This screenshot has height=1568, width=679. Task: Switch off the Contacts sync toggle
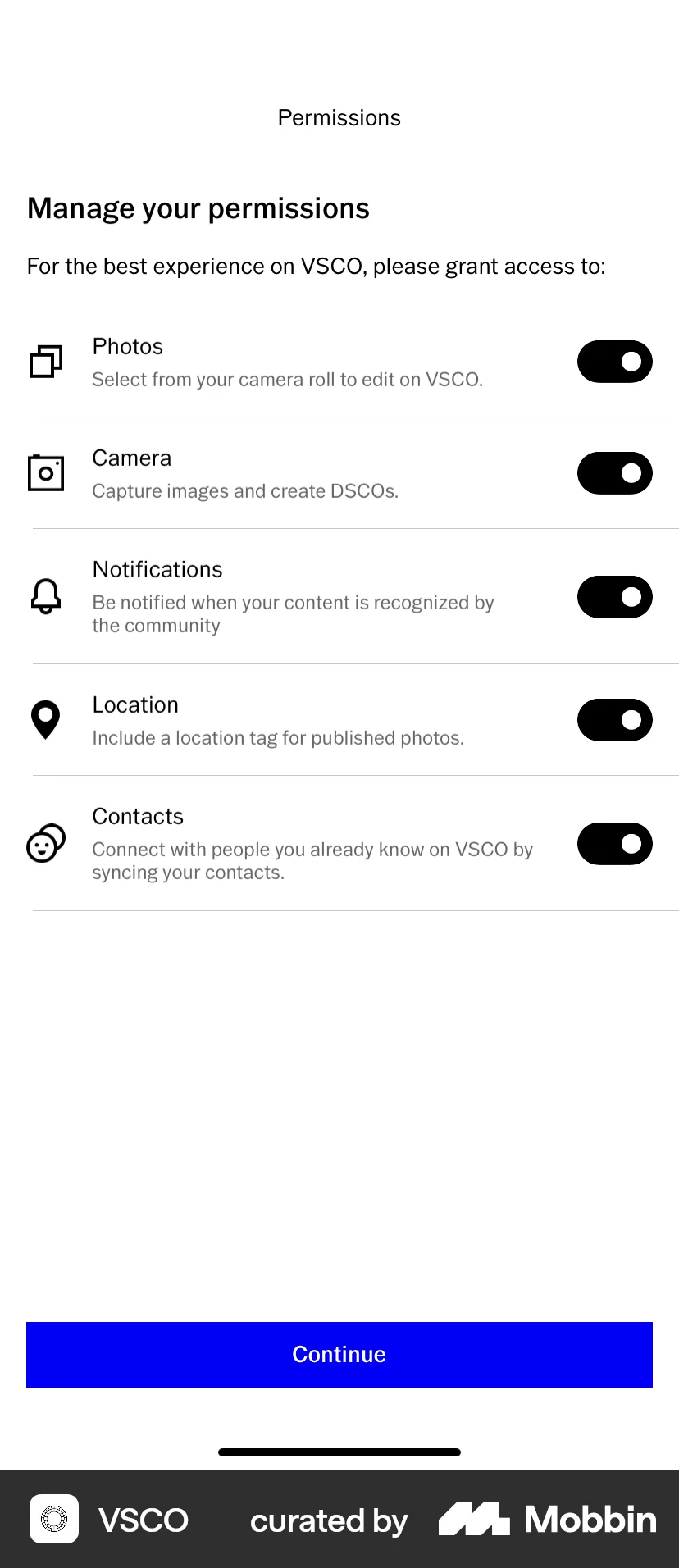615,843
